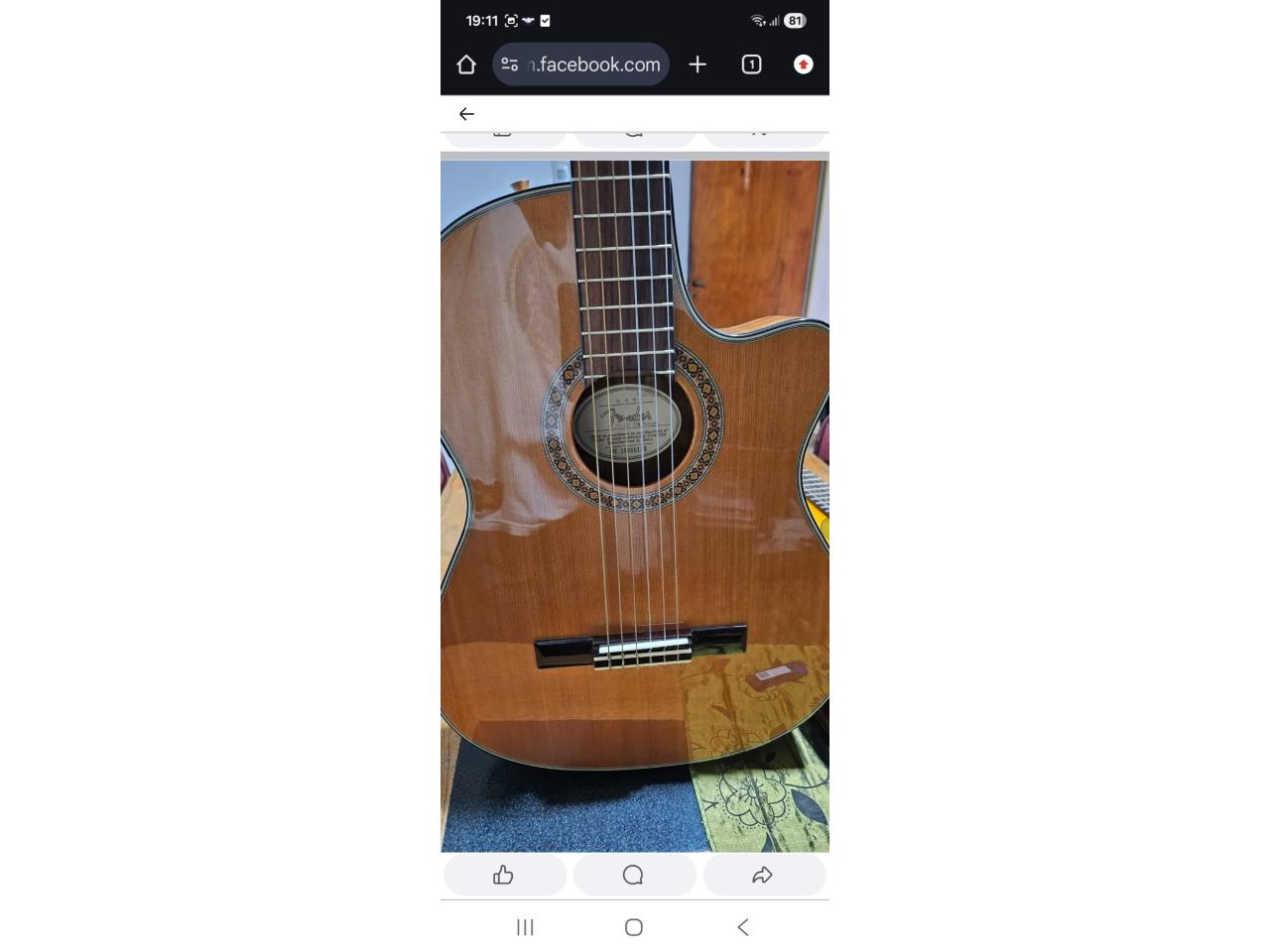Share the guitar photo post
The height and width of the screenshot is (952, 1270).
[763, 875]
